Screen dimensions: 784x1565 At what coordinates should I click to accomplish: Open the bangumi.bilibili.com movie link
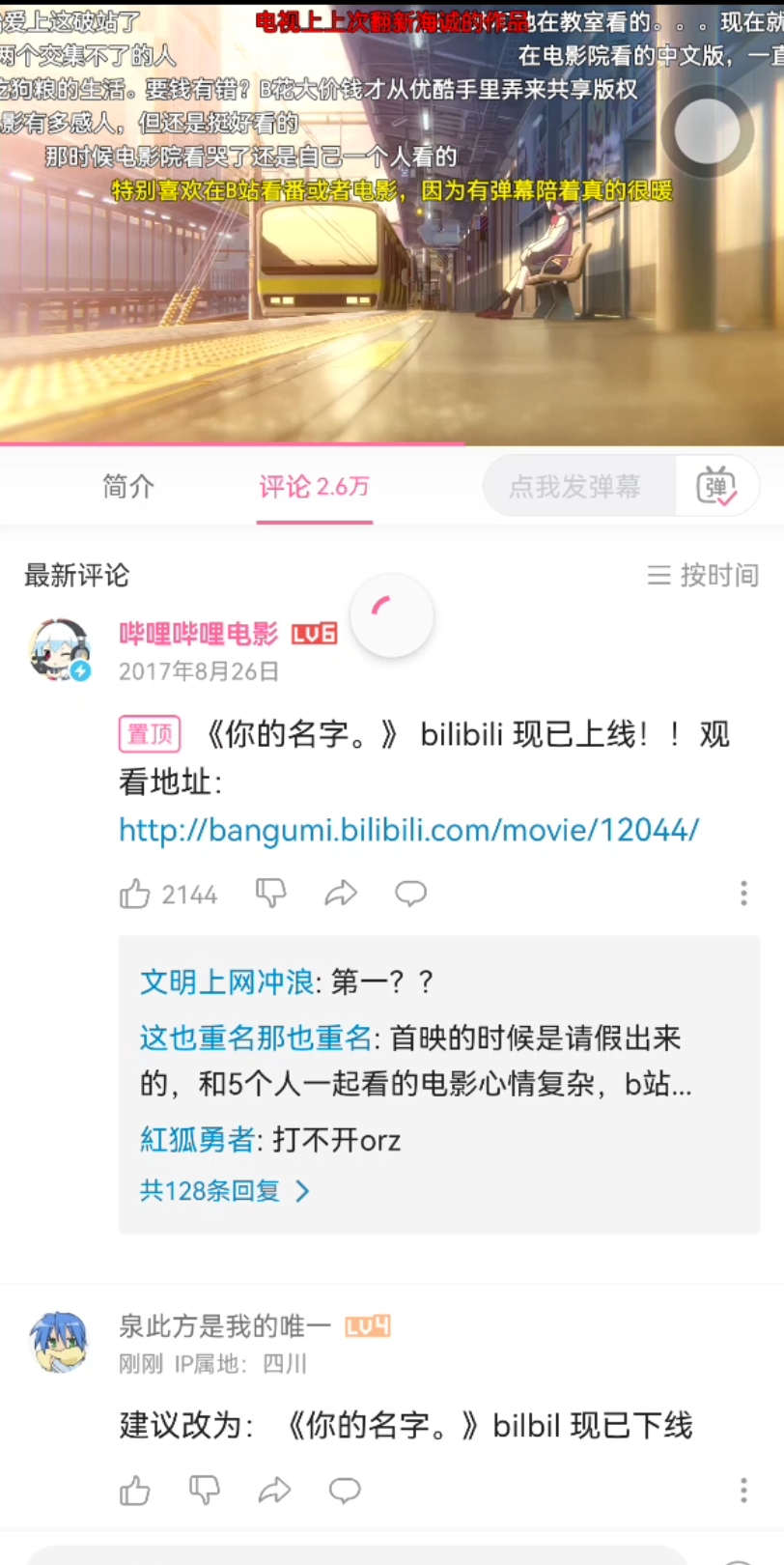click(x=408, y=830)
